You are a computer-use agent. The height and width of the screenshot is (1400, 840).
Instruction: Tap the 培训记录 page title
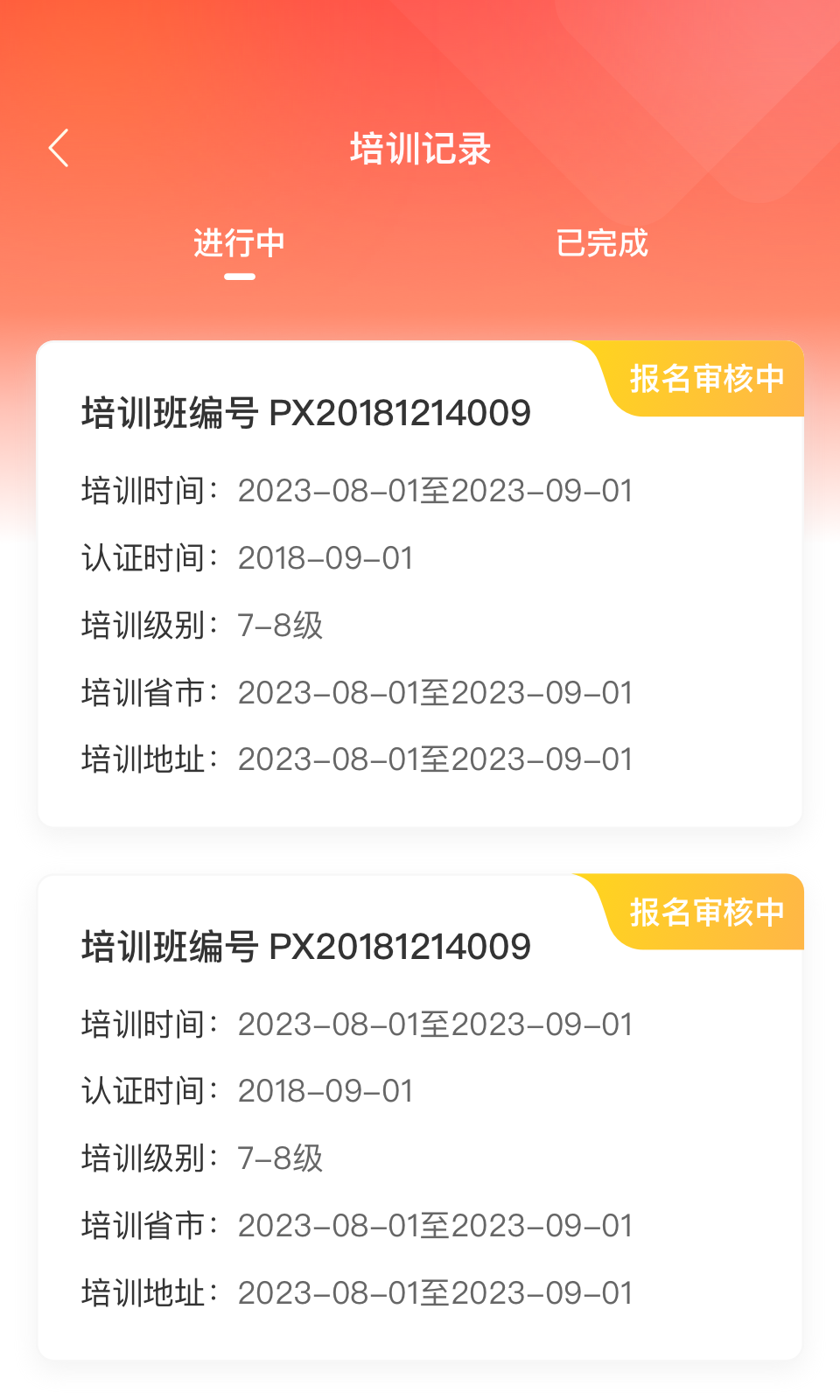(x=419, y=149)
